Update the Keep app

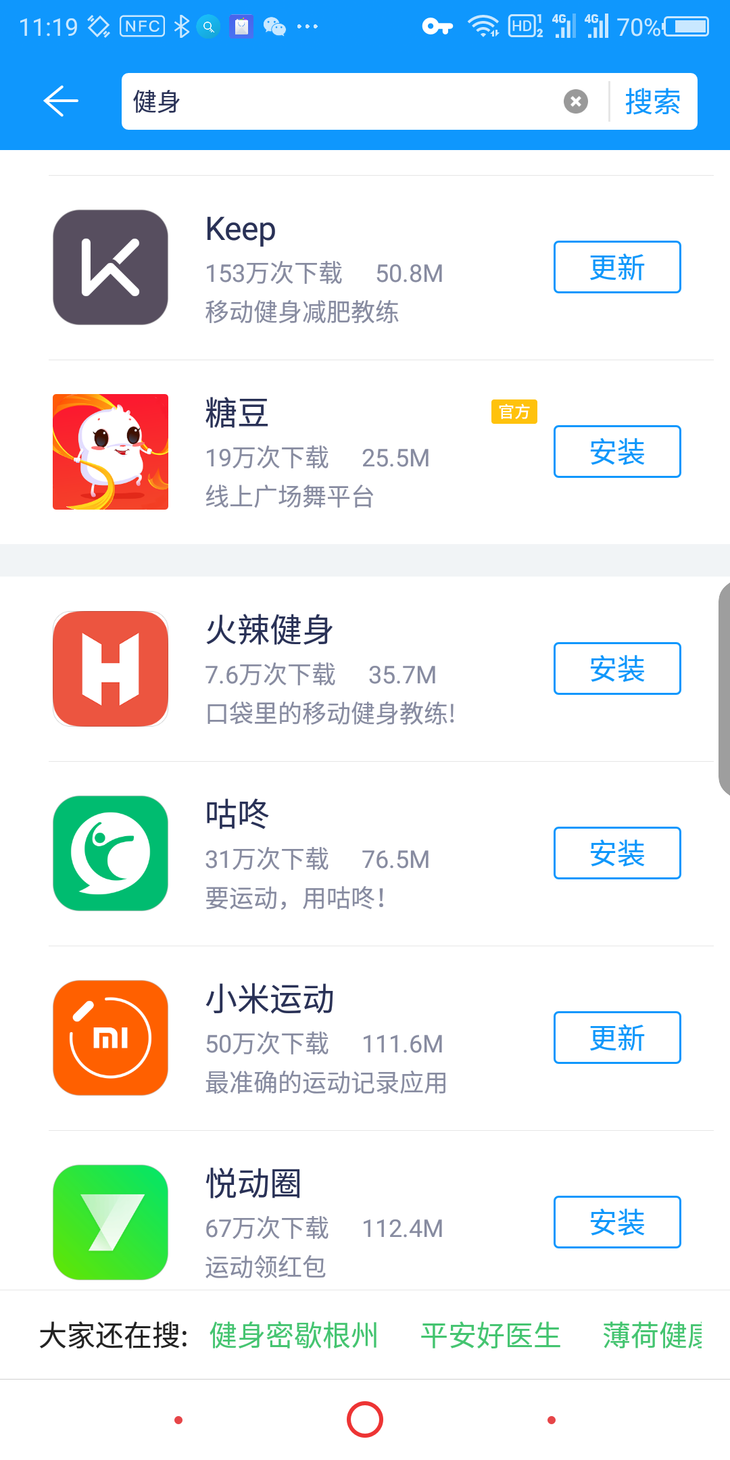click(617, 267)
